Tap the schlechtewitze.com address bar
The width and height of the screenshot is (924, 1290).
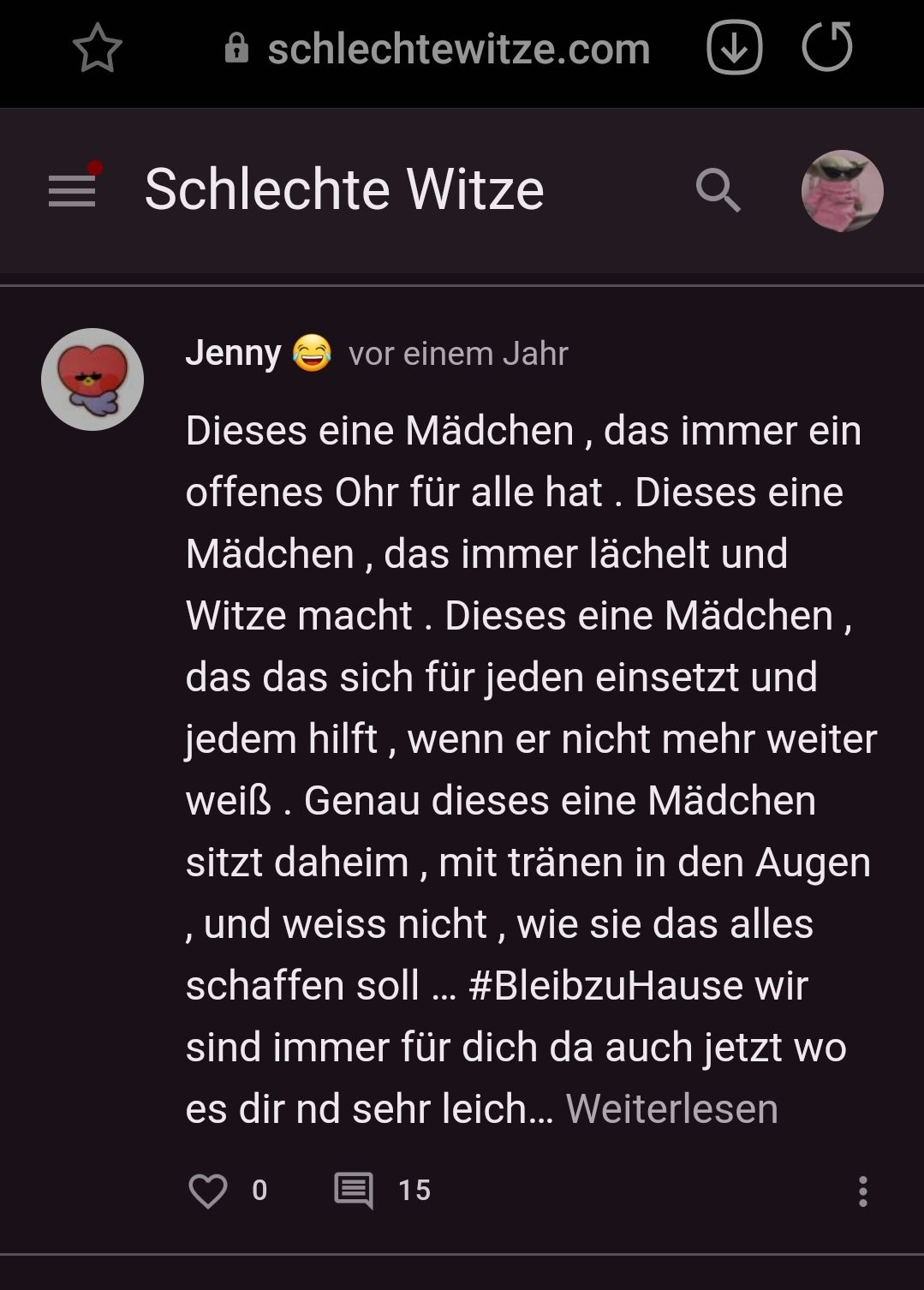click(458, 49)
